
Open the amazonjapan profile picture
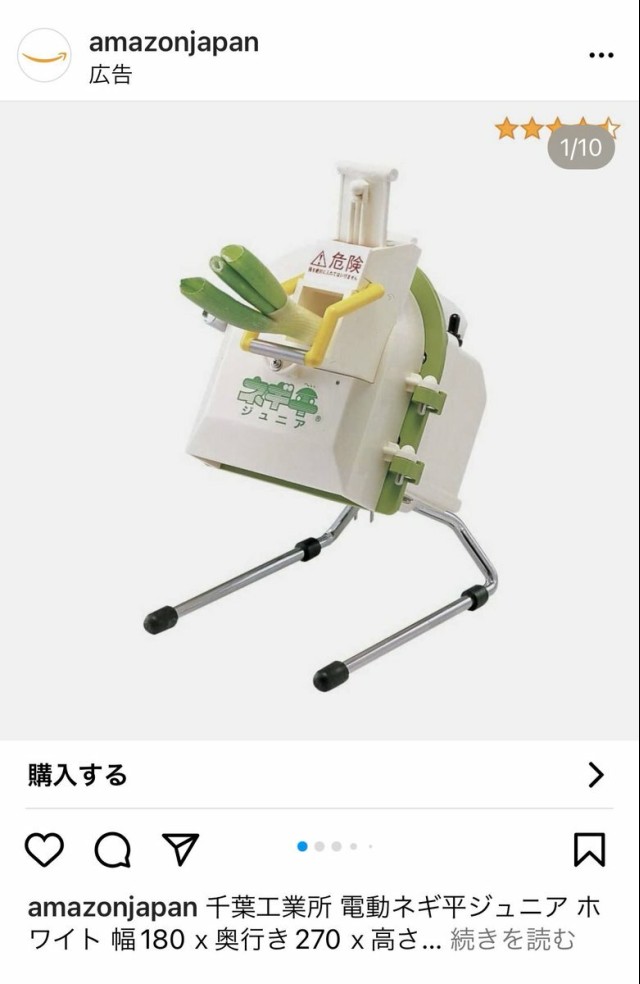tap(44, 56)
